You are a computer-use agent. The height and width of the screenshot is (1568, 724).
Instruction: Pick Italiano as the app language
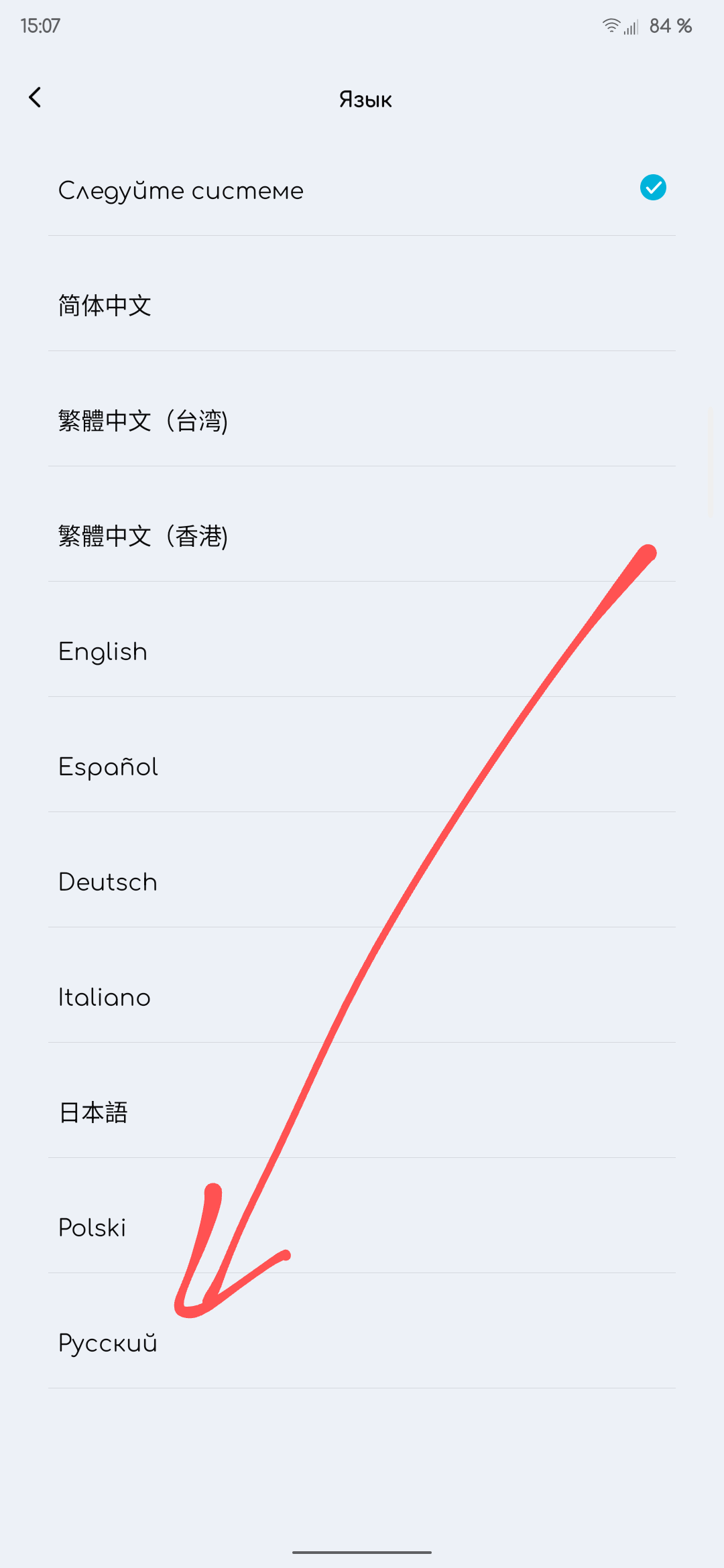point(105,997)
